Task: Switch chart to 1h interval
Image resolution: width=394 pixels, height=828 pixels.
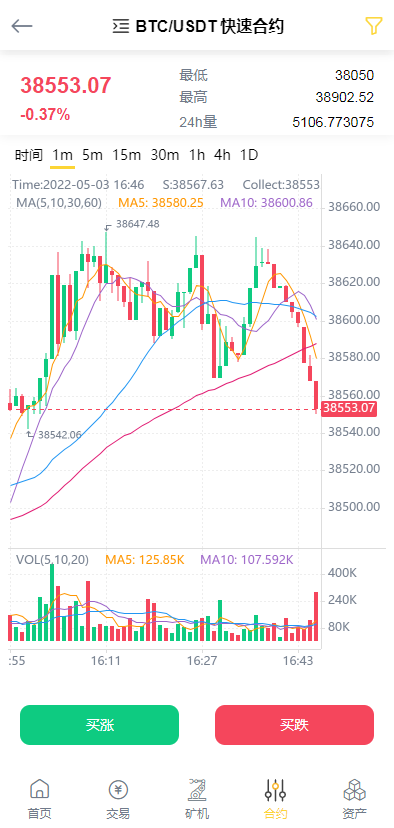Action: coord(197,155)
